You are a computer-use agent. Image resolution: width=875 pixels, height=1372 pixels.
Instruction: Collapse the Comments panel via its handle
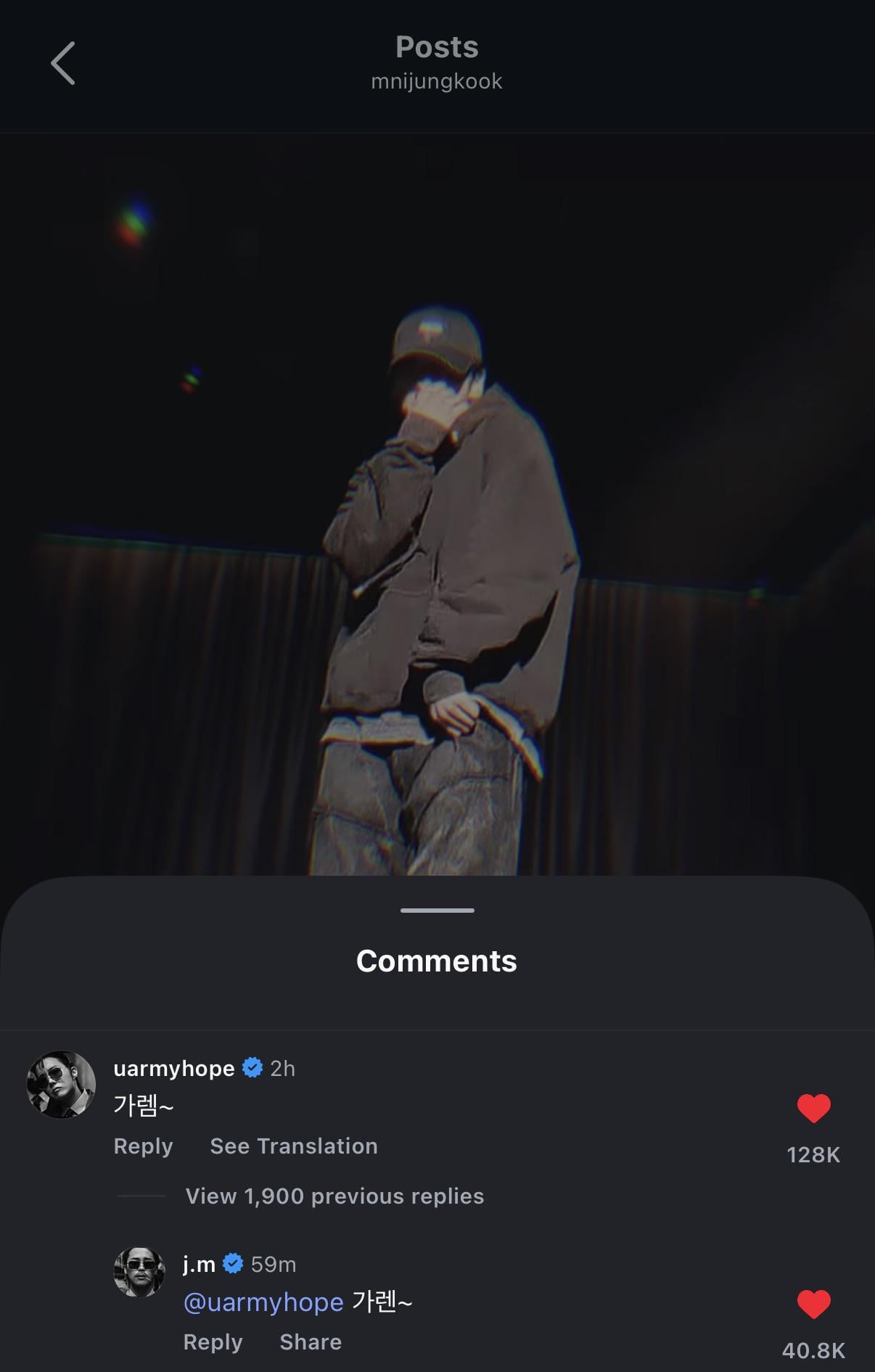pos(437,911)
